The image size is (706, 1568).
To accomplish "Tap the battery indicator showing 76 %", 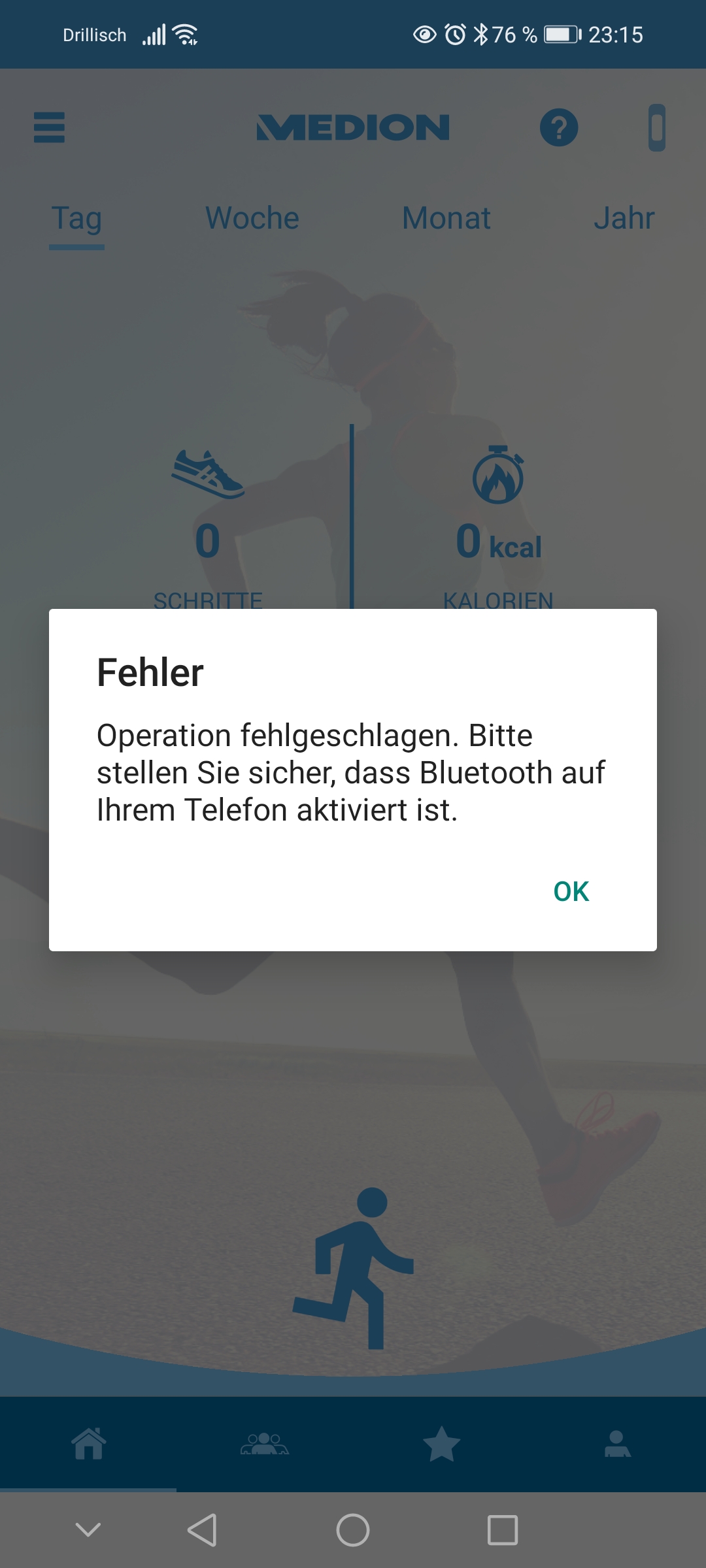I will [559, 35].
